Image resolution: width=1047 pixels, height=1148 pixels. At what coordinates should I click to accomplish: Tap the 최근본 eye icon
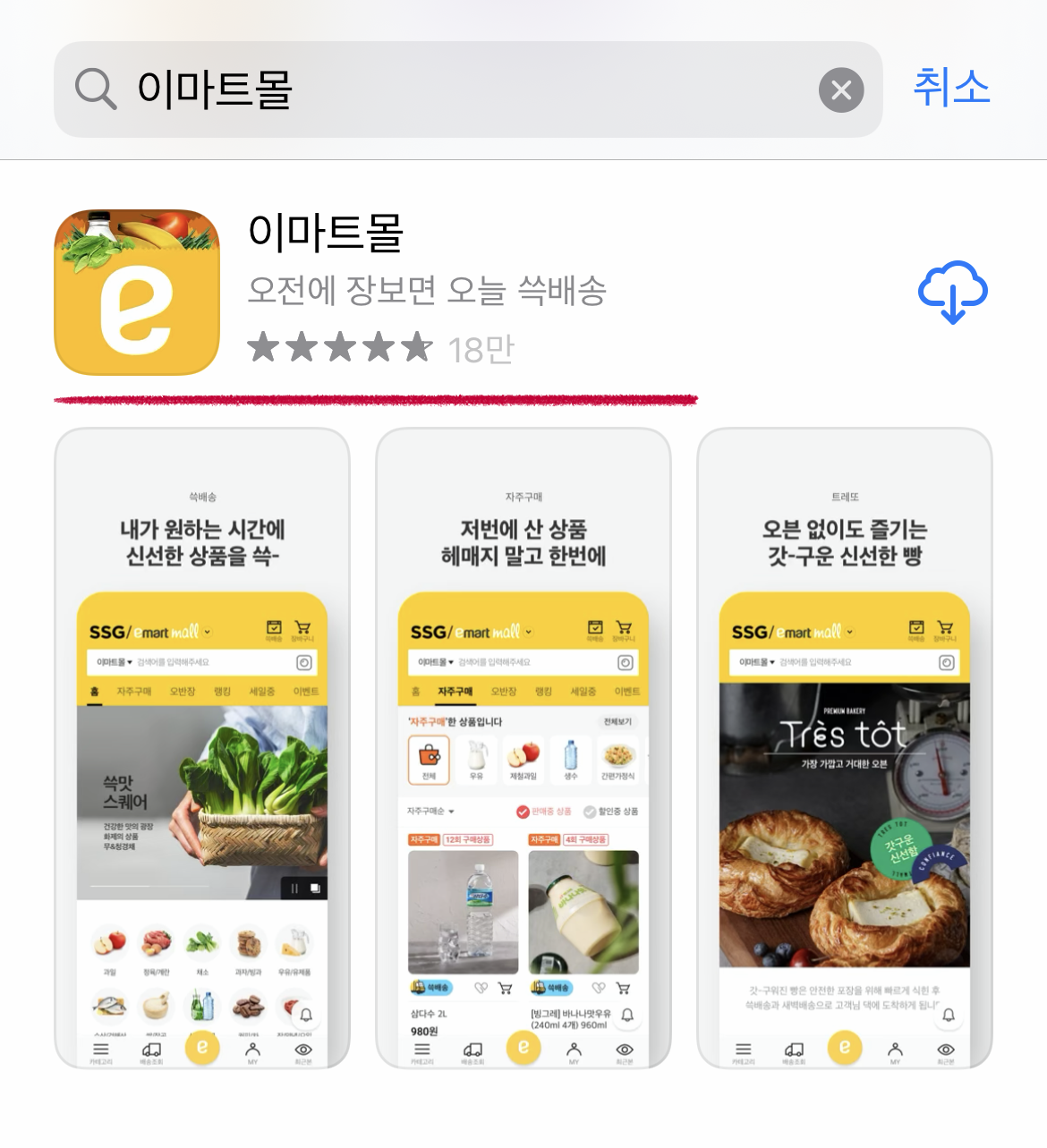click(626, 1049)
